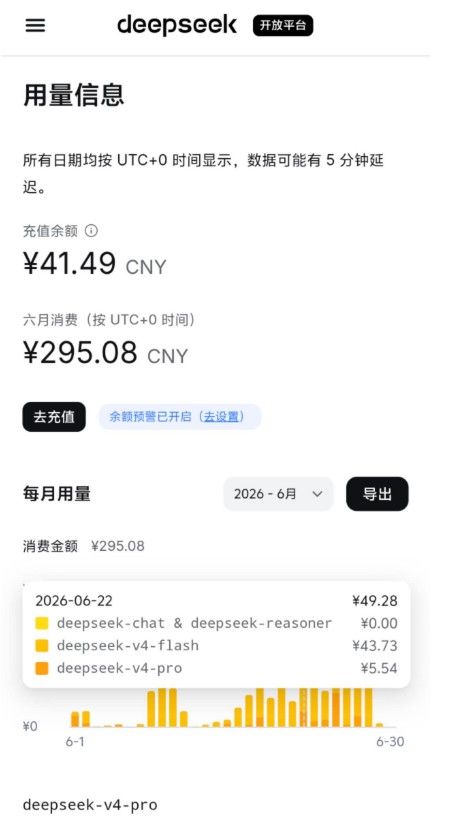Image resolution: width=454 pixels, height=831 pixels.
Task: Tap the info icon beside 充值余额
Action: tap(92, 231)
